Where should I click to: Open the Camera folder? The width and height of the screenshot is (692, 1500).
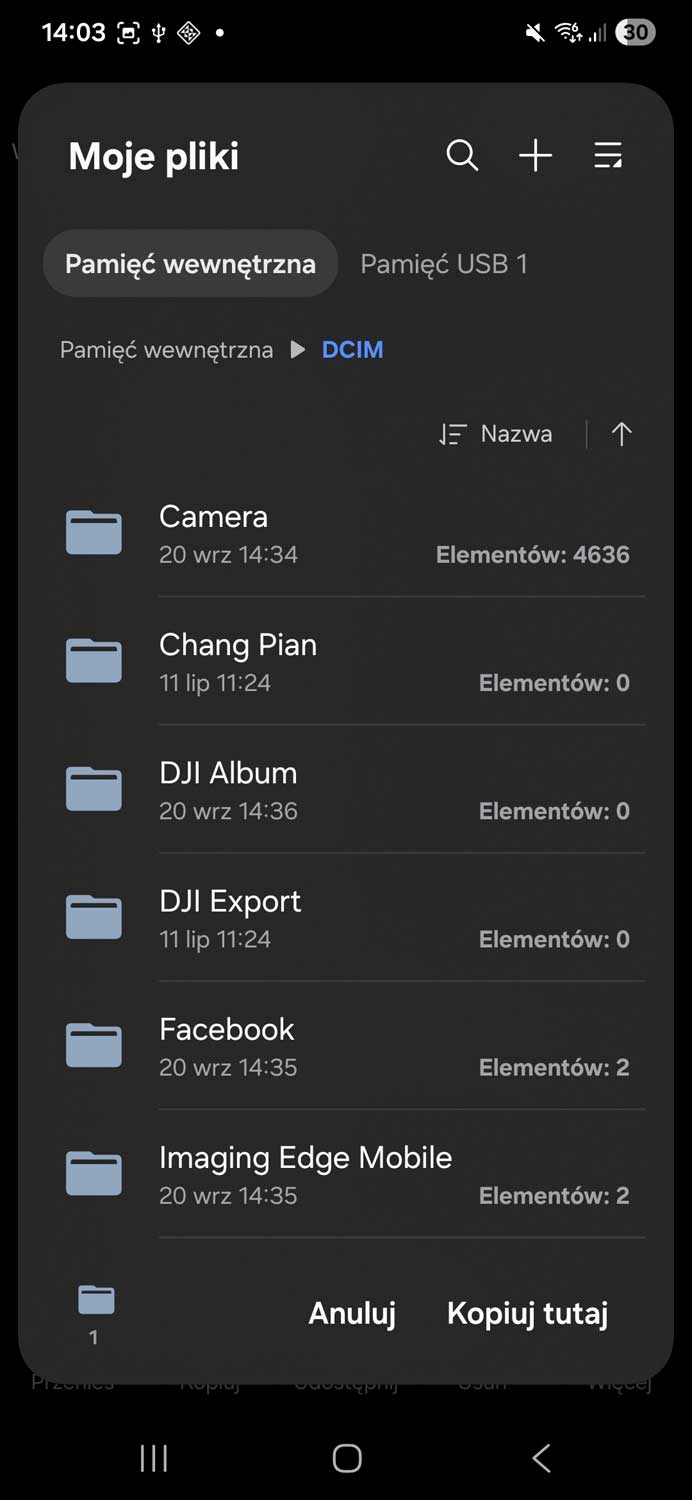coord(346,533)
